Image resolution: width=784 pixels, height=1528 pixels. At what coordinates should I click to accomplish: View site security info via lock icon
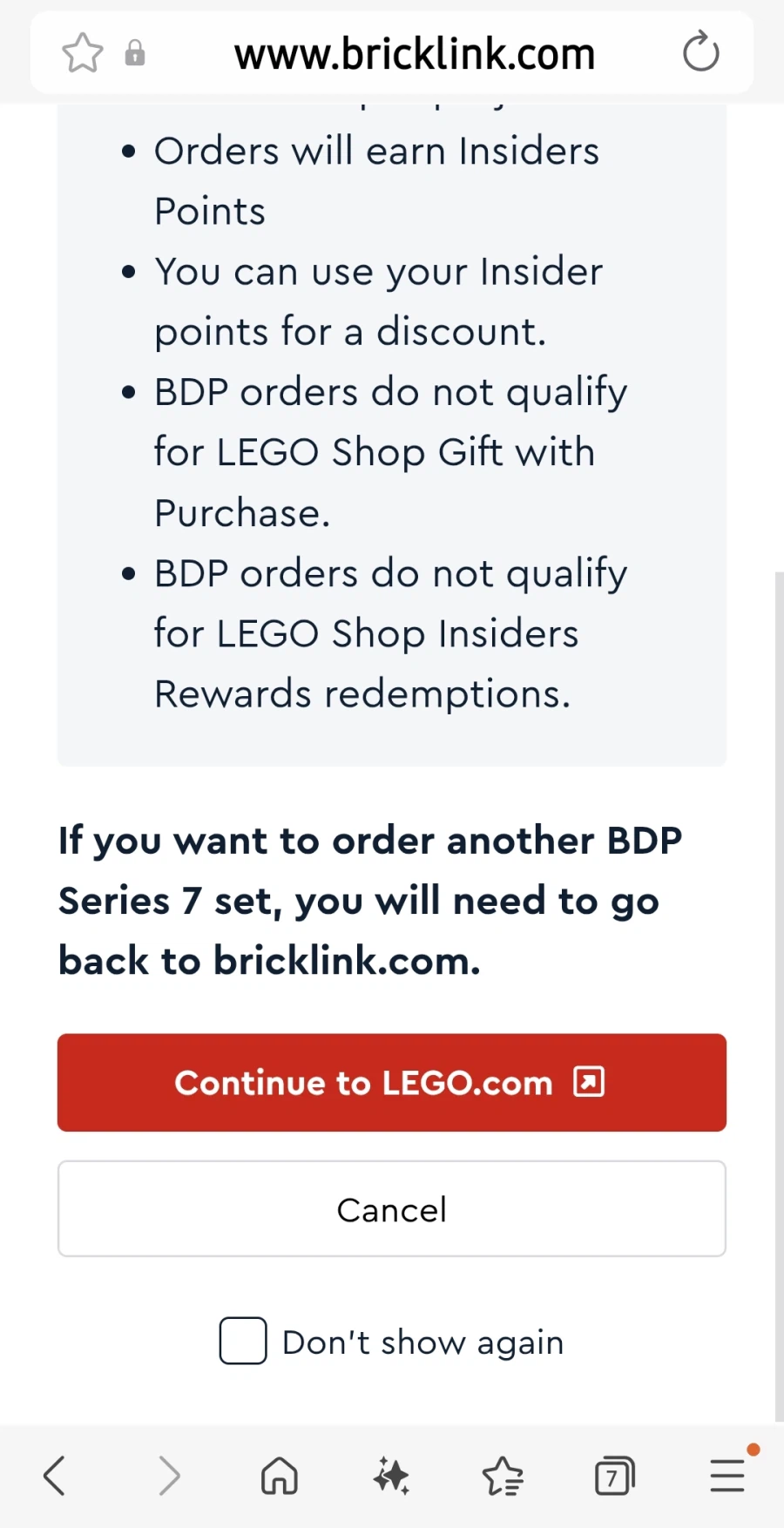(134, 53)
